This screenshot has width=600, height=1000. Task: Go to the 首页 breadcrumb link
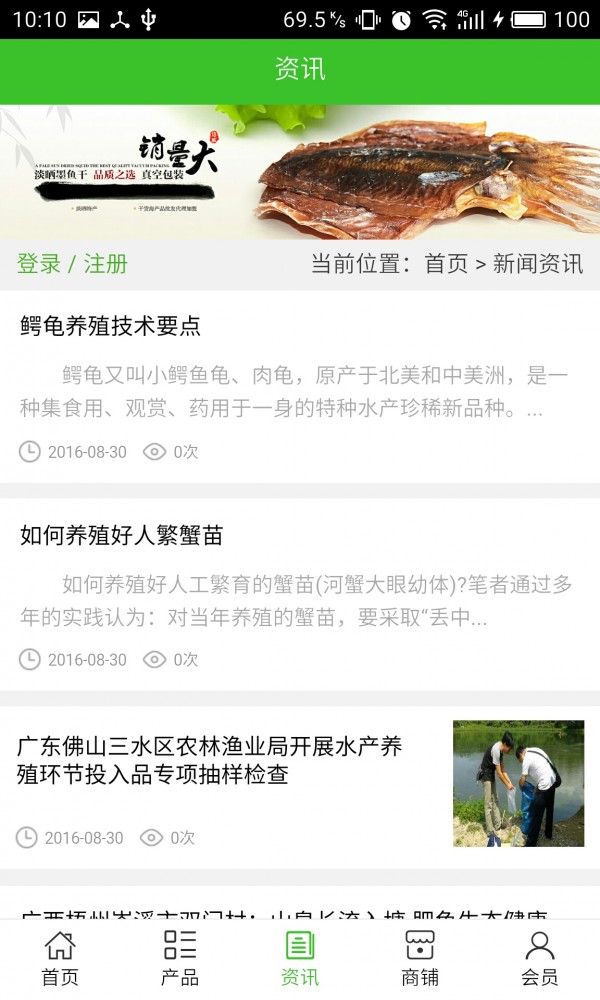446,264
